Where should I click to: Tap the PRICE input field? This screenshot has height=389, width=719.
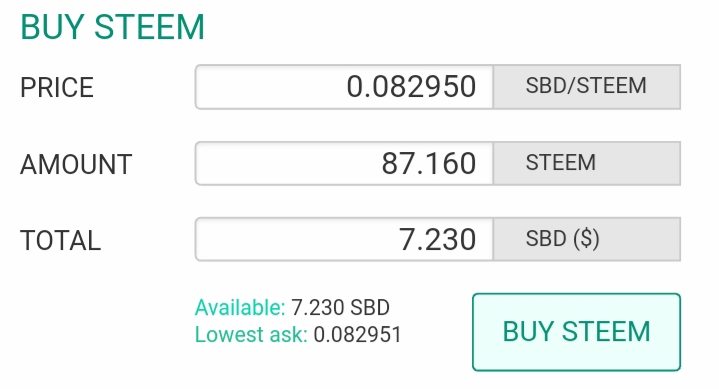click(x=344, y=87)
